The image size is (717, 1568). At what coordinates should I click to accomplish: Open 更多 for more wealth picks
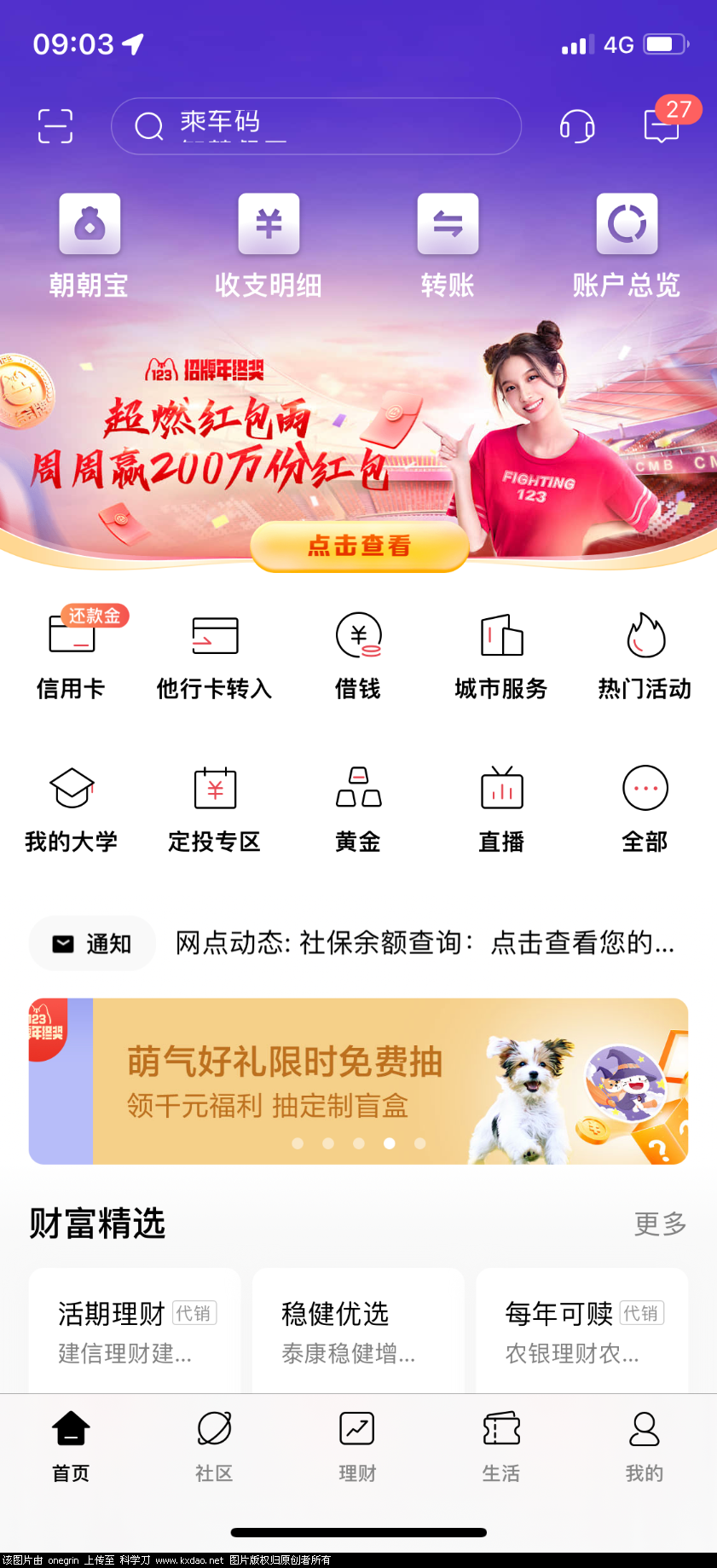point(659,1224)
